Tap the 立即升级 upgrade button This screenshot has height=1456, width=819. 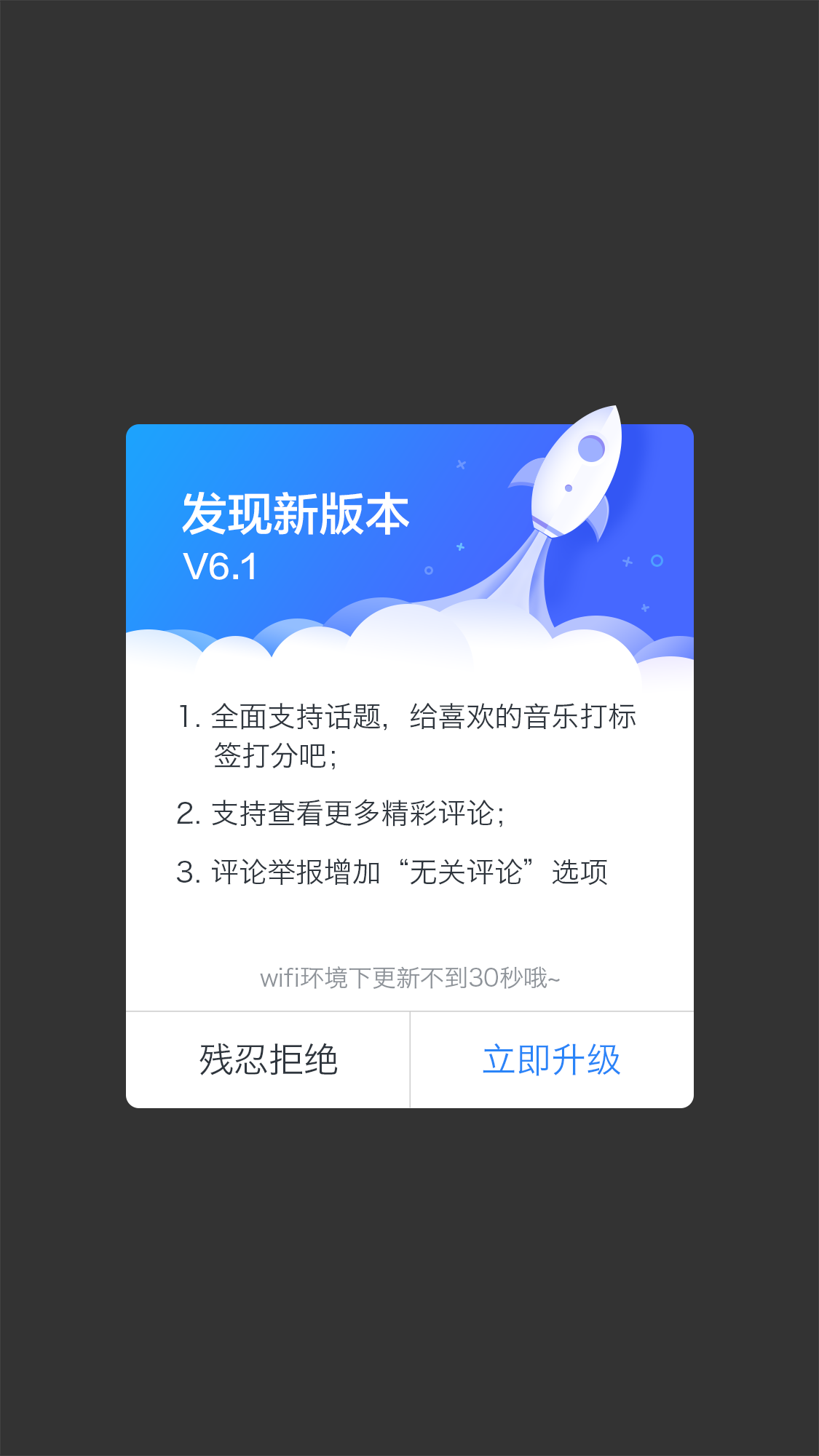(x=552, y=1060)
